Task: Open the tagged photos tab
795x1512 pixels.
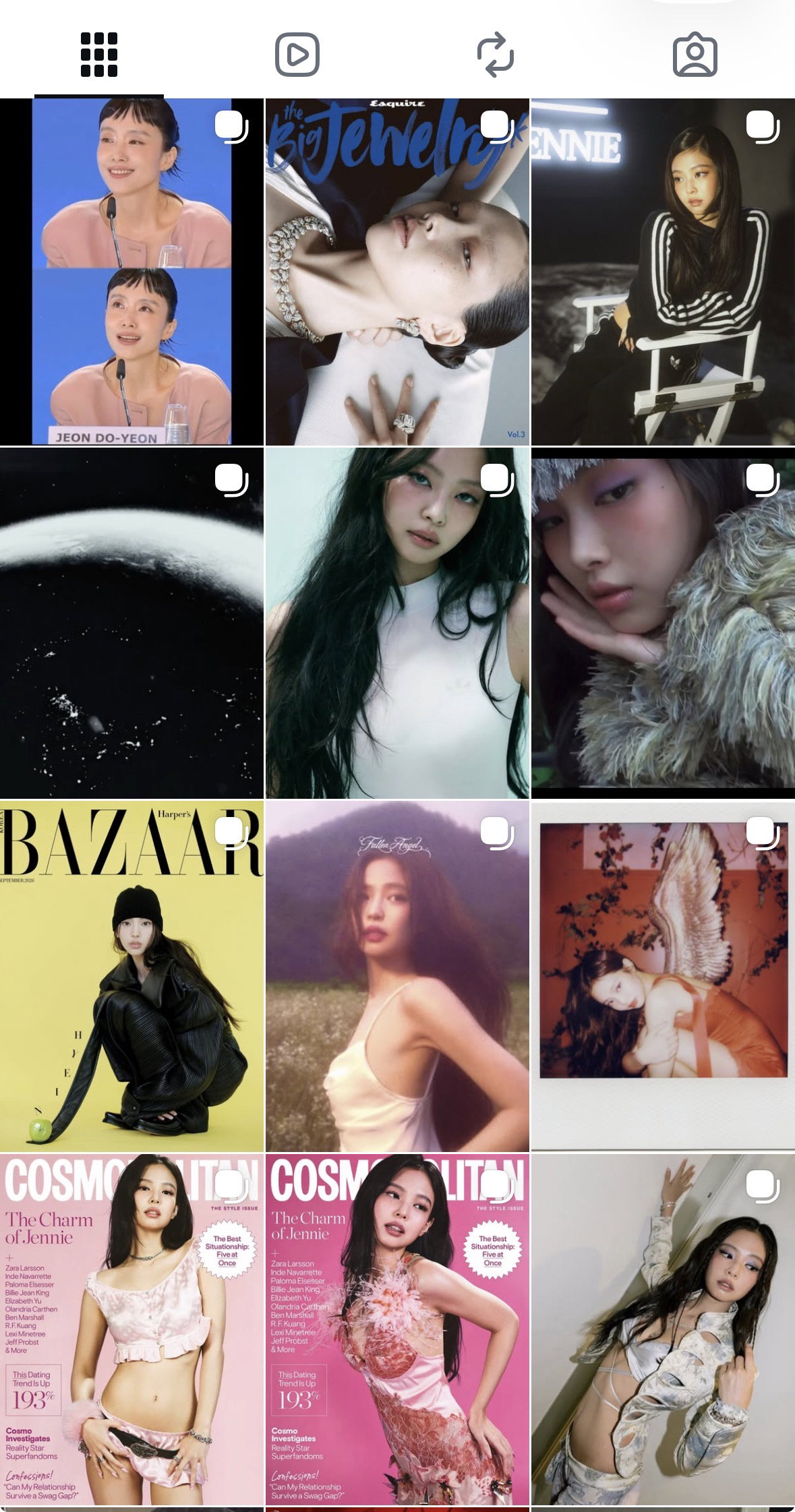Action: pos(695,55)
